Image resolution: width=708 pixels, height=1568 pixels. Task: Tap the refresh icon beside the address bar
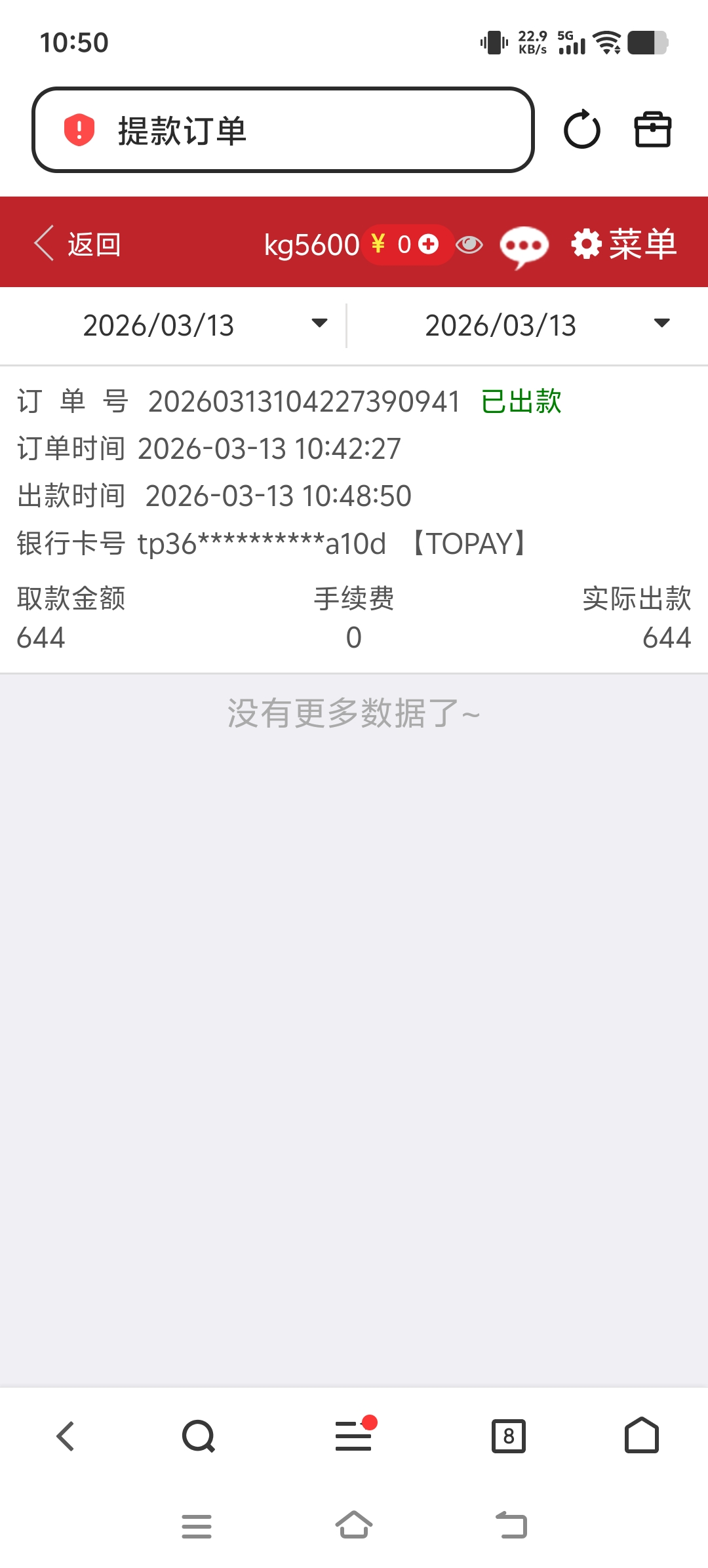click(582, 130)
